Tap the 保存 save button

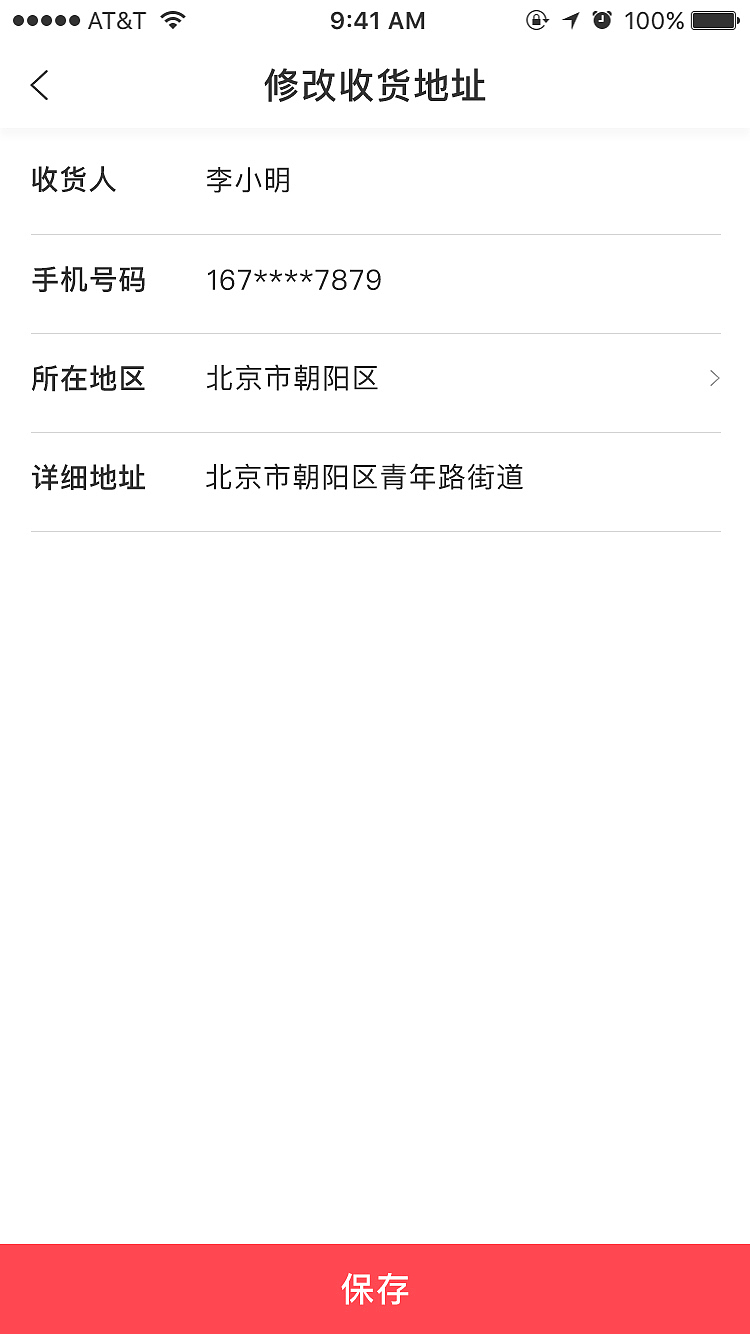374,1289
